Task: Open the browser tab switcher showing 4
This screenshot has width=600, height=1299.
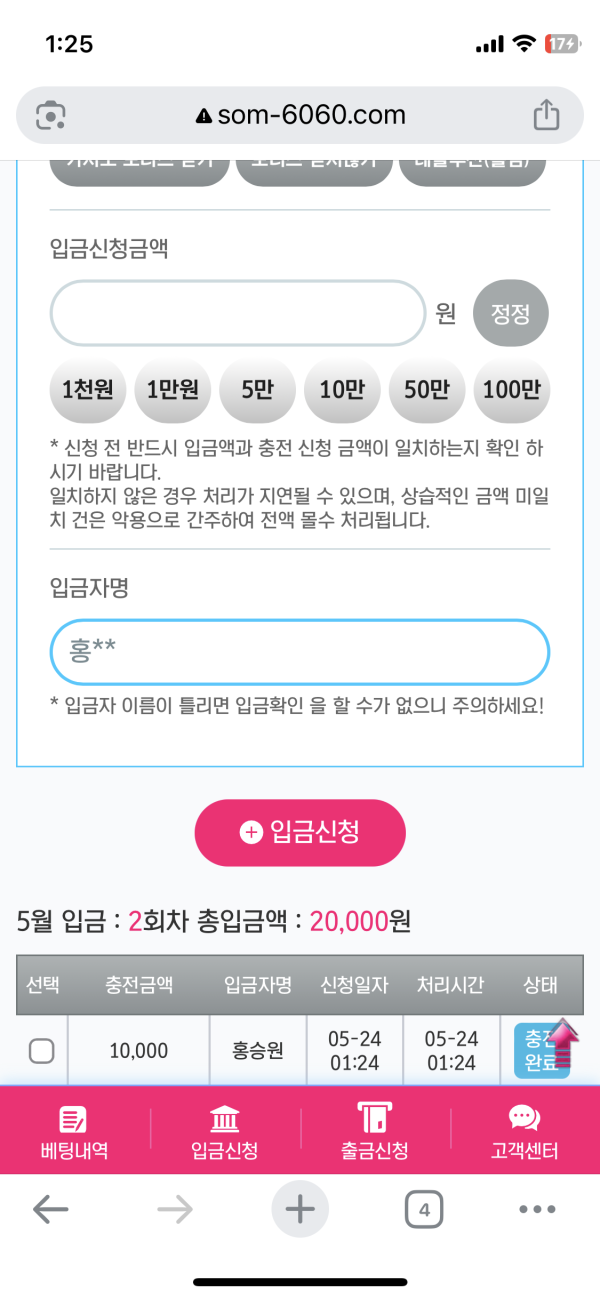Action: (424, 1211)
